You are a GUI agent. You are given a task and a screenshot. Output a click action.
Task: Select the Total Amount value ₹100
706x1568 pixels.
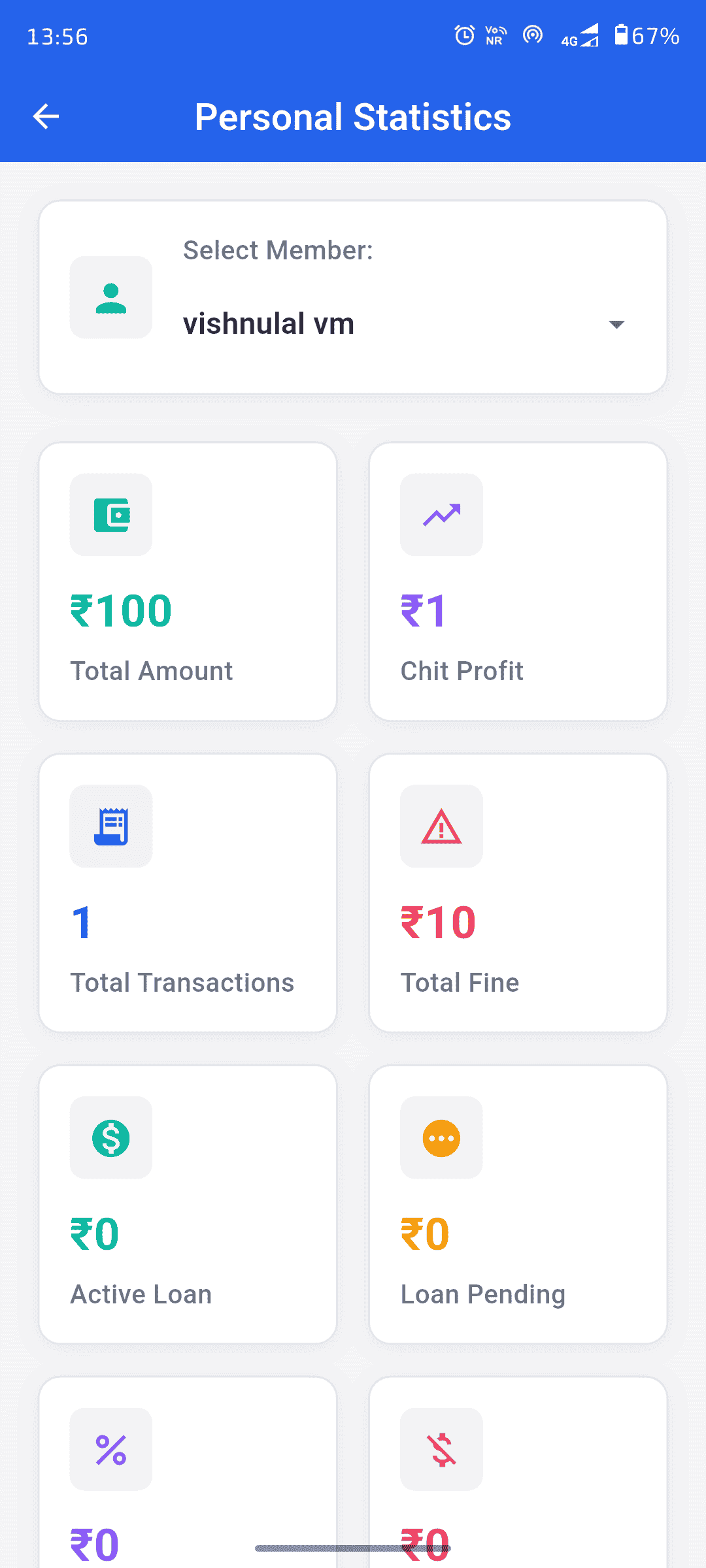point(120,611)
